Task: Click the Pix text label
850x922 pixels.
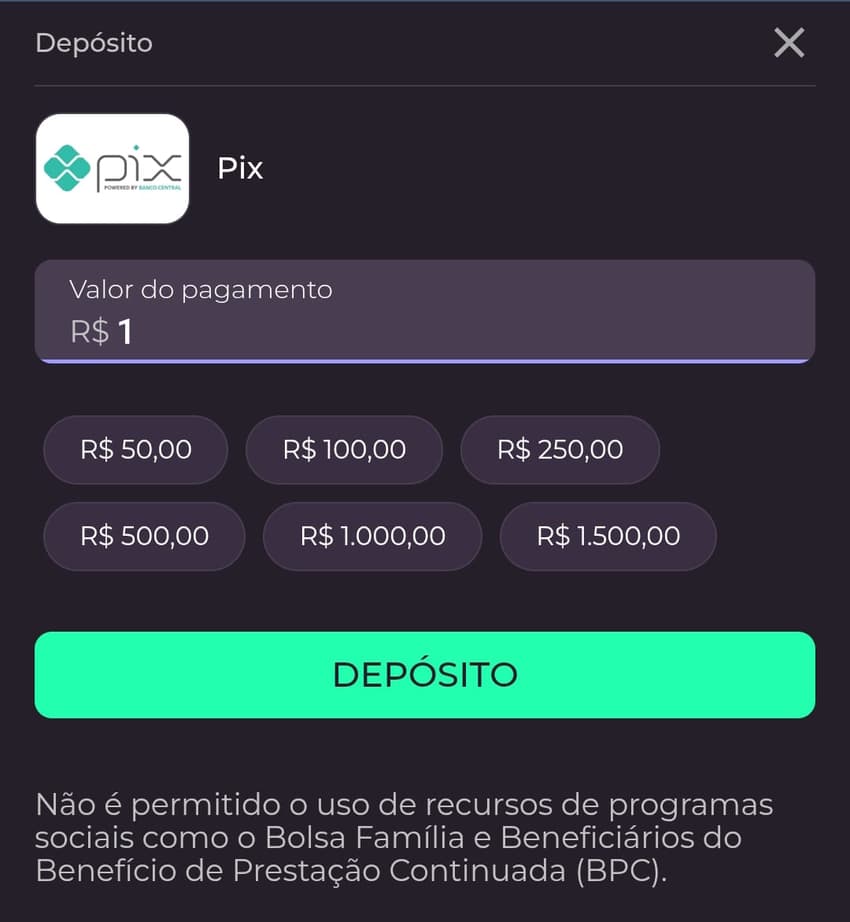Action: 239,168
